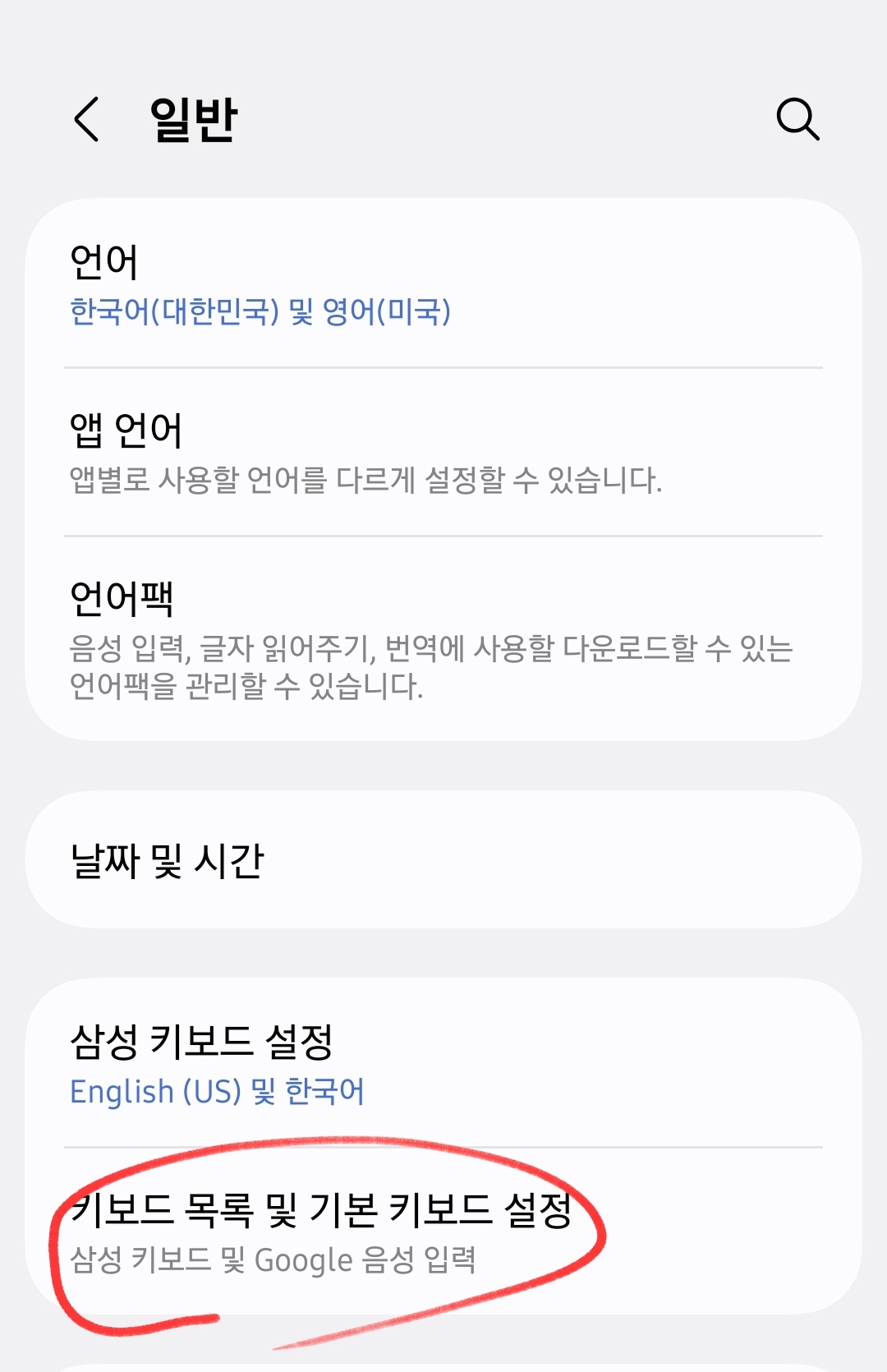Tap the 날짜 및 시간 card area
Image resolution: width=887 pixels, height=1372 pixels.
point(443,858)
